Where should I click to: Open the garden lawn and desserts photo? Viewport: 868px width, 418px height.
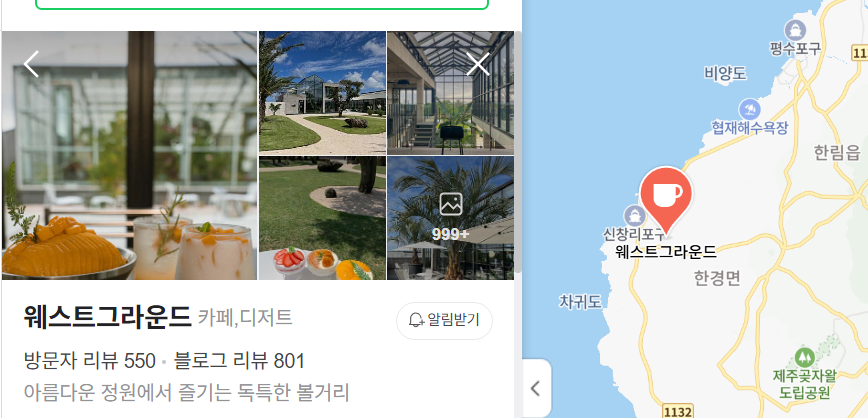tap(322, 217)
